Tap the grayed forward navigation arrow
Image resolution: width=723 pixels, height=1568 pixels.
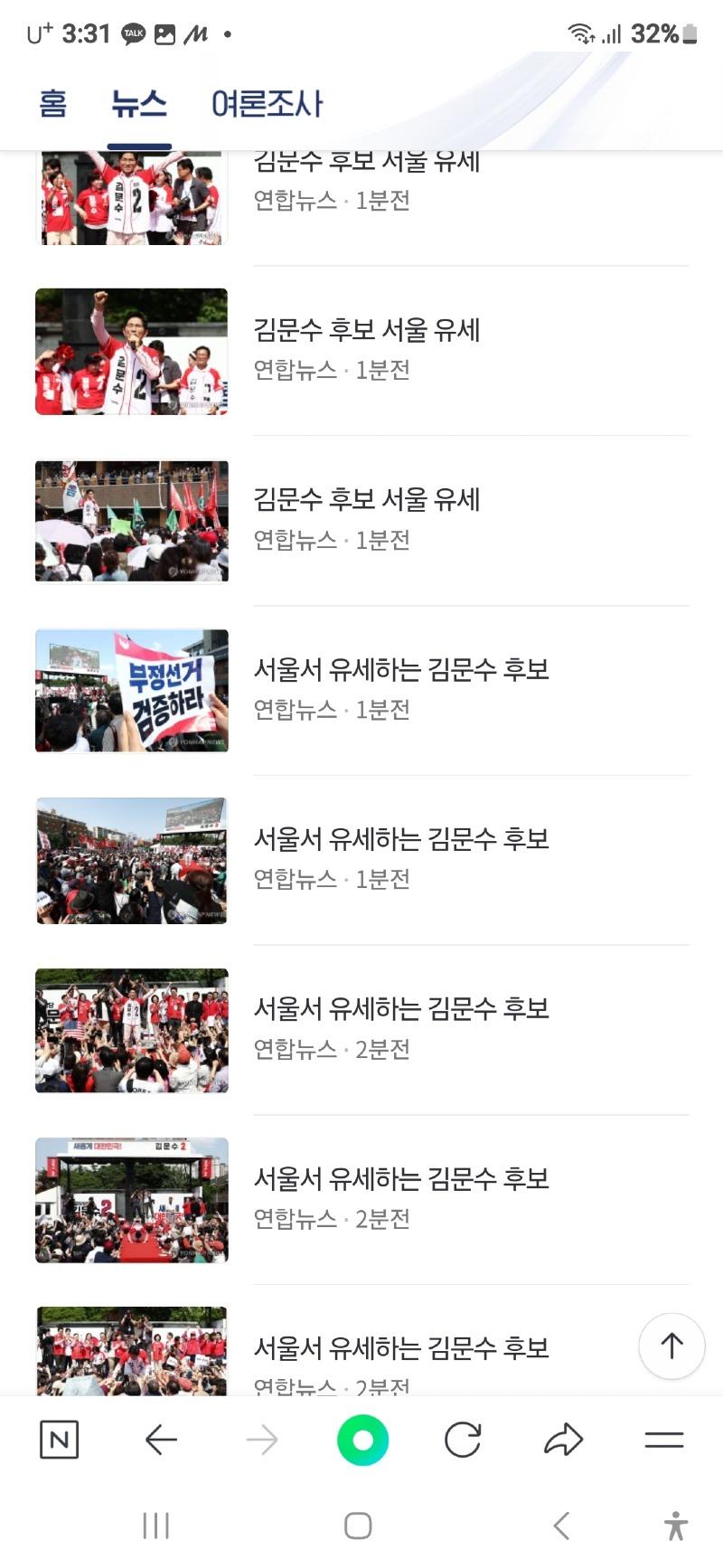pos(261,1438)
